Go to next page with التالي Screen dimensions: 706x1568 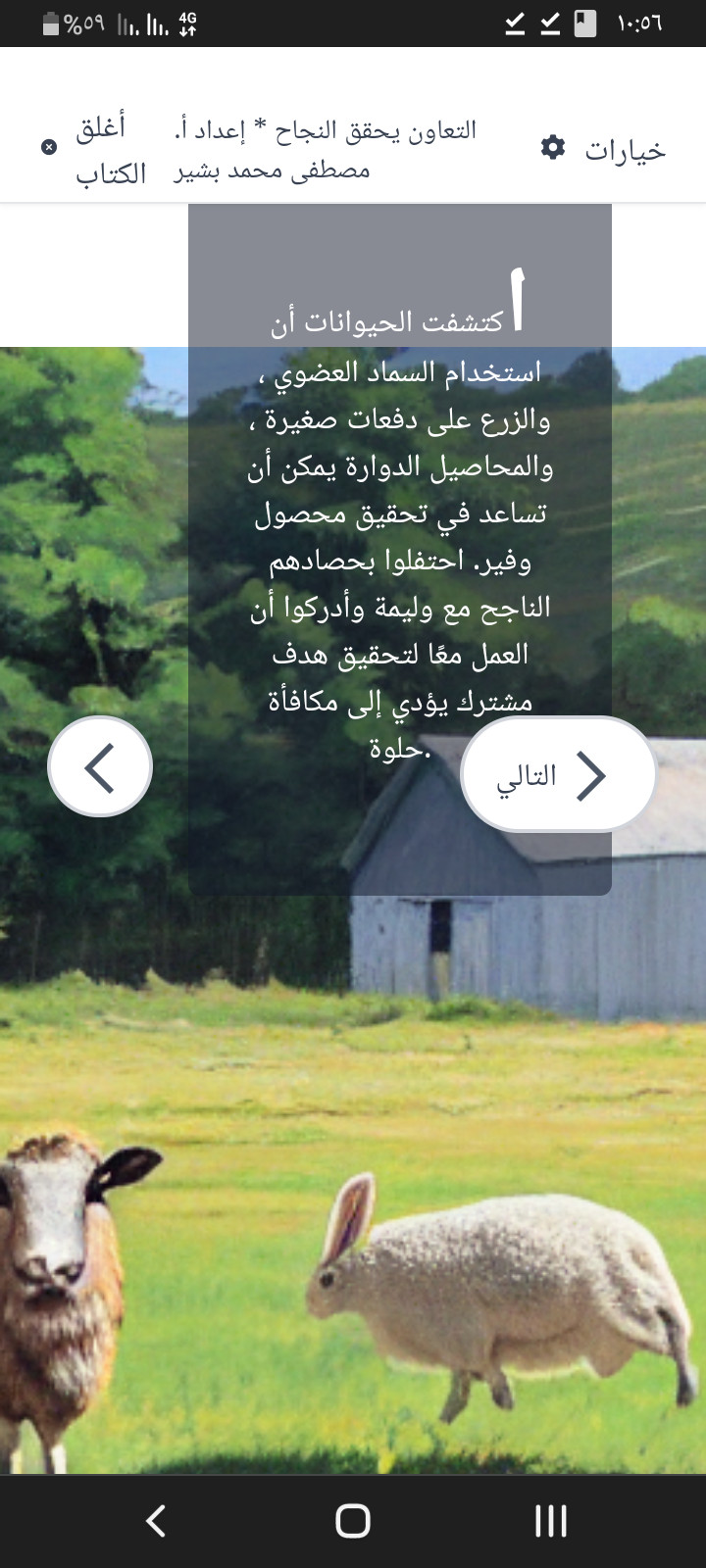(557, 775)
